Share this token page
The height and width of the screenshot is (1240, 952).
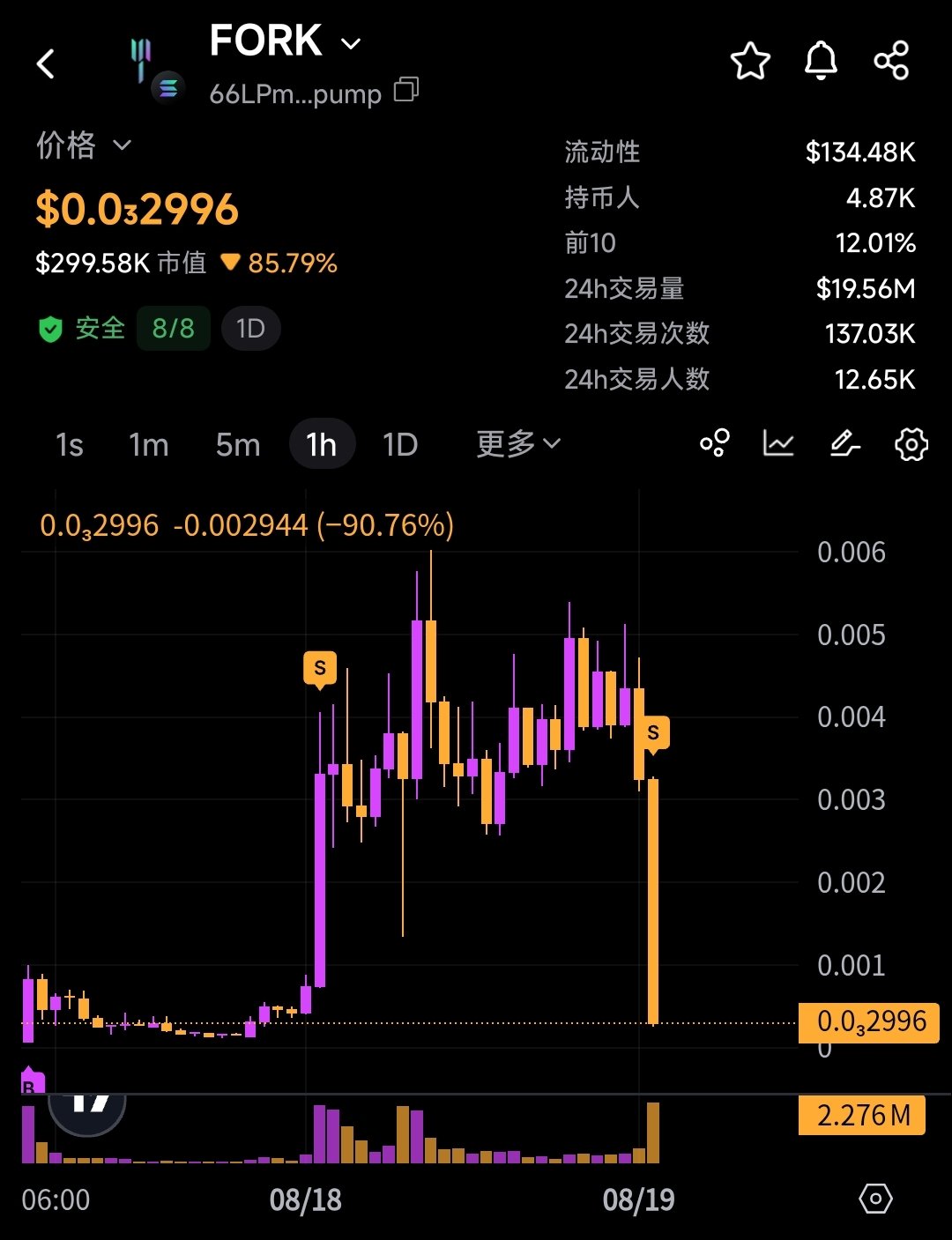(891, 62)
